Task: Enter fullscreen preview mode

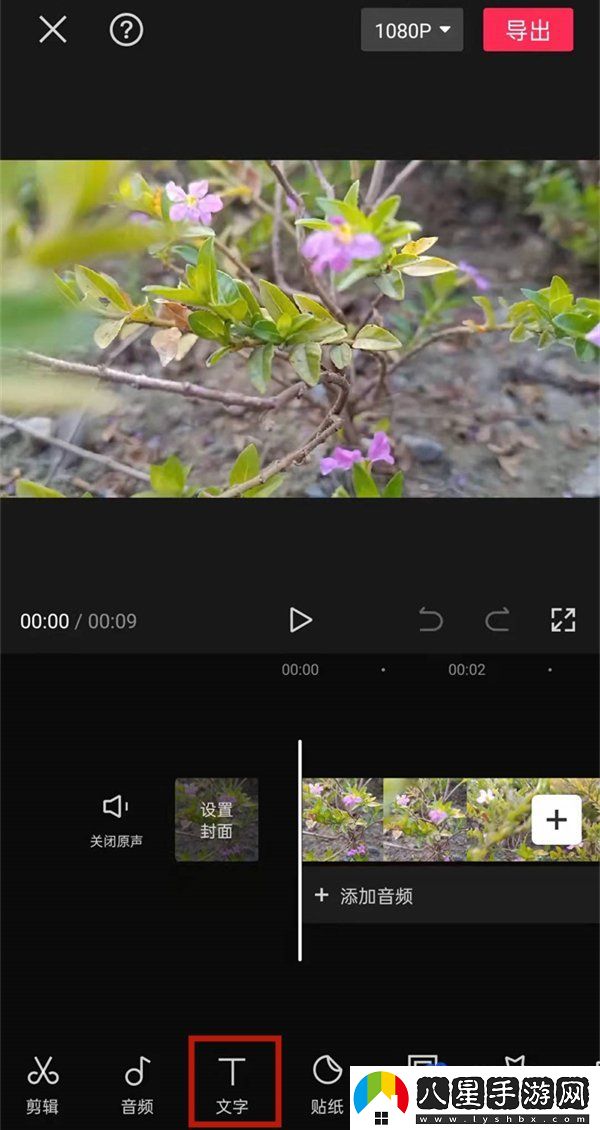Action: [563, 620]
